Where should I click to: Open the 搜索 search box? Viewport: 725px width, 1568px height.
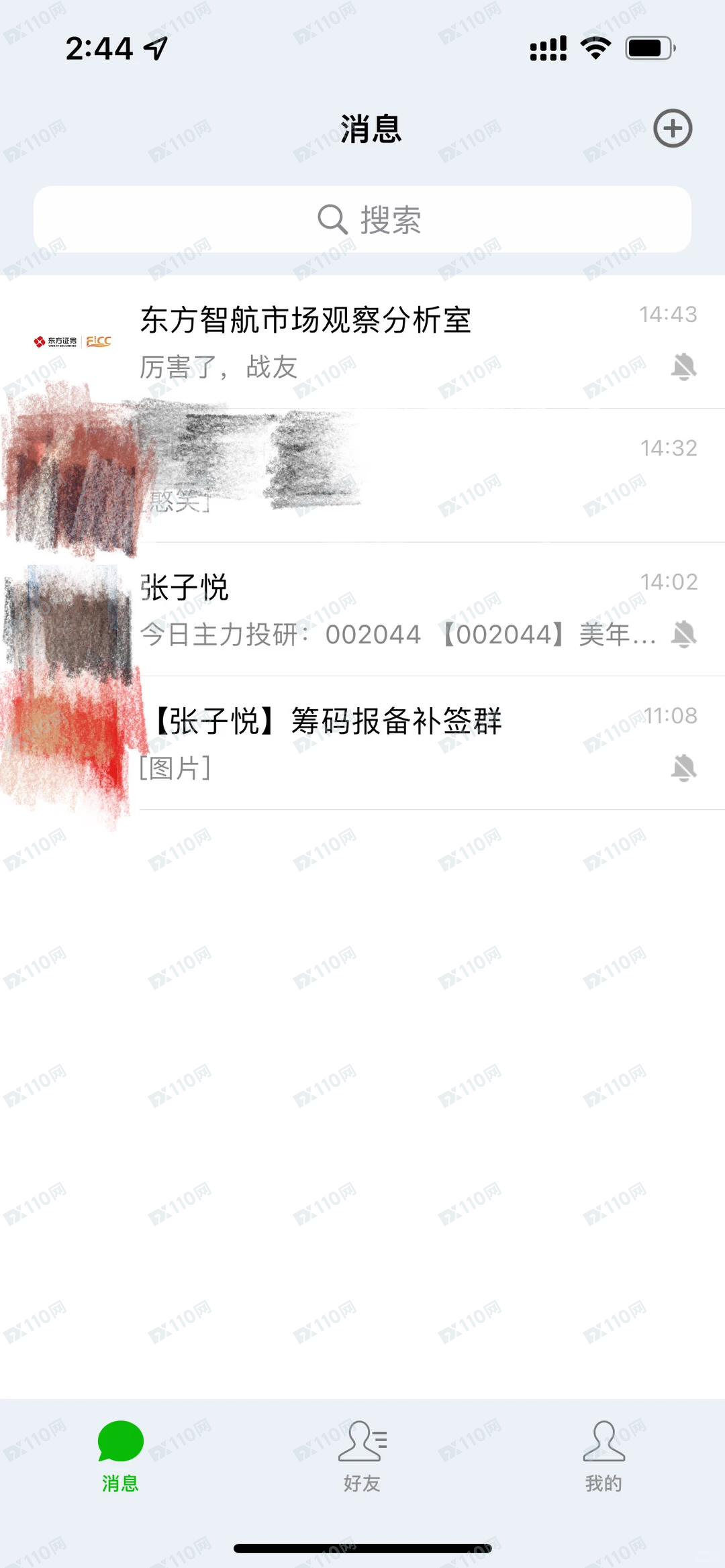coord(362,219)
